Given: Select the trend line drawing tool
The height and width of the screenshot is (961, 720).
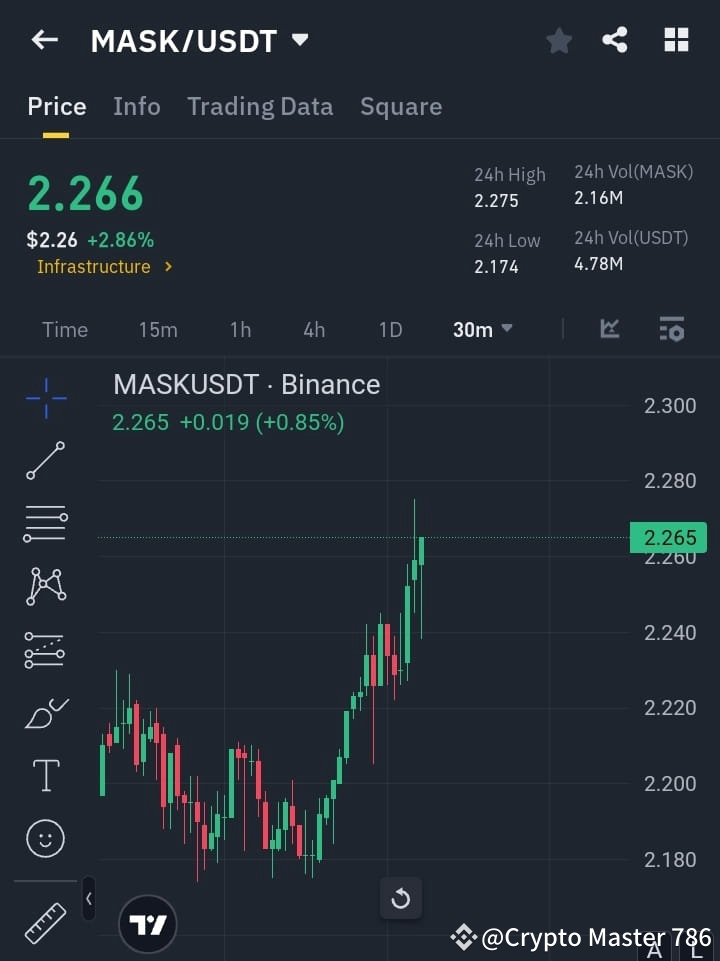Looking at the screenshot, I should (x=45, y=461).
